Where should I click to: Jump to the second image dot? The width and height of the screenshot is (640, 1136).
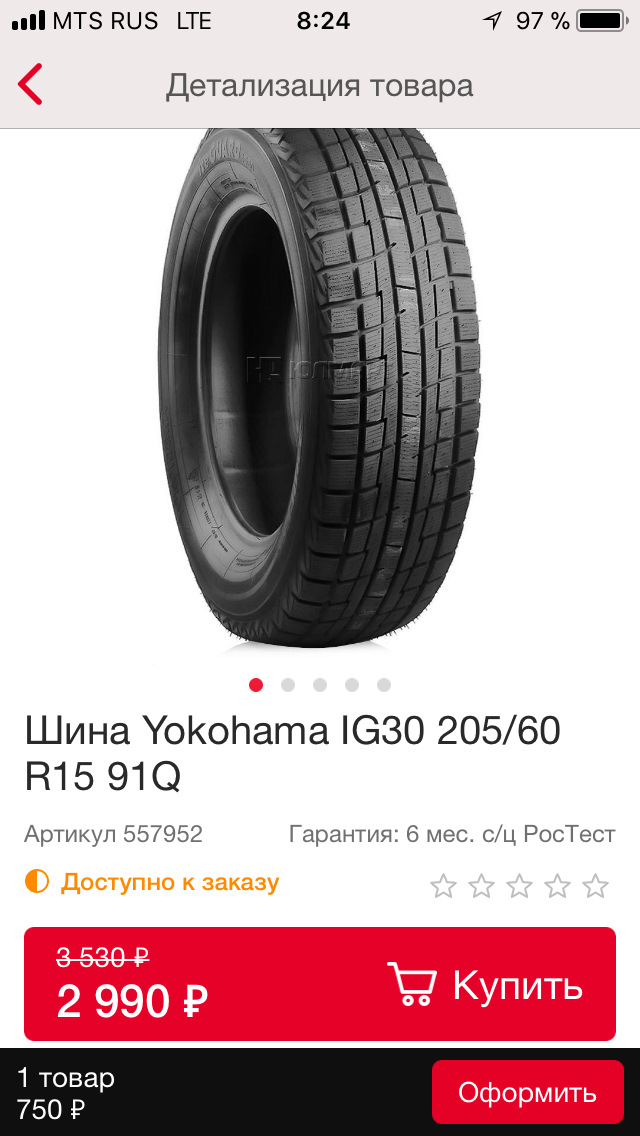[288, 685]
